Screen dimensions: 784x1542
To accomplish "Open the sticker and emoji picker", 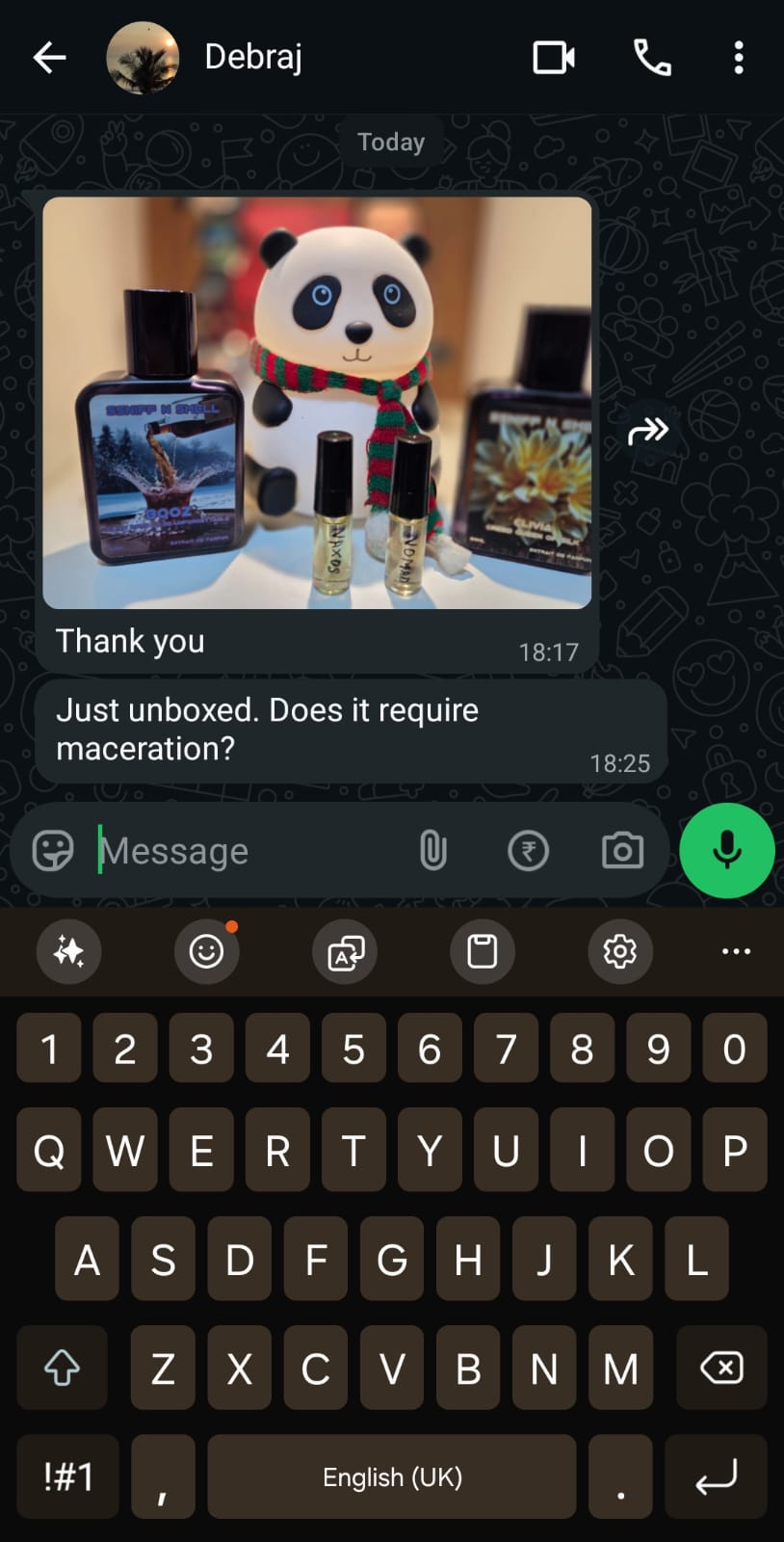I will click(x=53, y=851).
